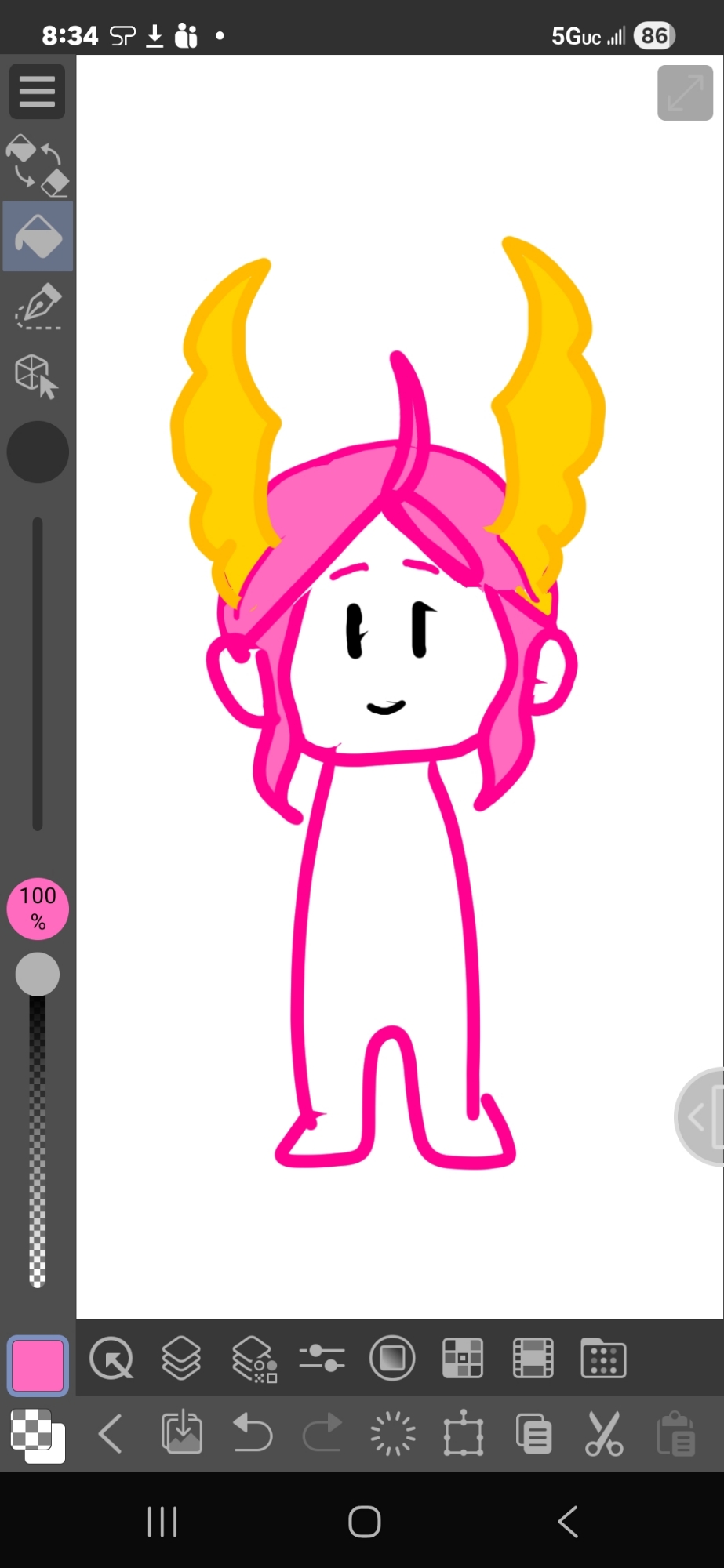Go to the Android home screen
The height and width of the screenshot is (1568, 724).
click(x=364, y=1522)
